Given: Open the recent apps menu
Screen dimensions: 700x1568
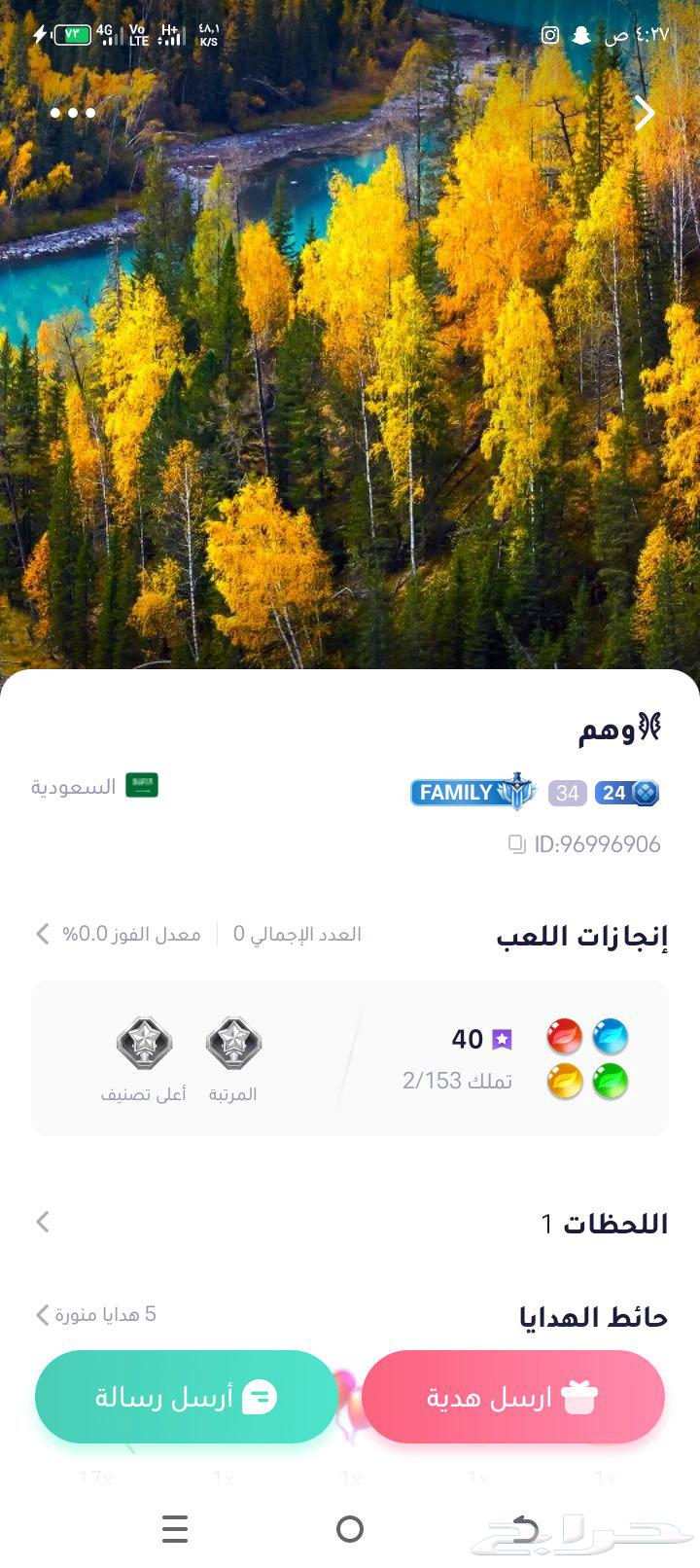Looking at the screenshot, I should click(x=175, y=1529).
